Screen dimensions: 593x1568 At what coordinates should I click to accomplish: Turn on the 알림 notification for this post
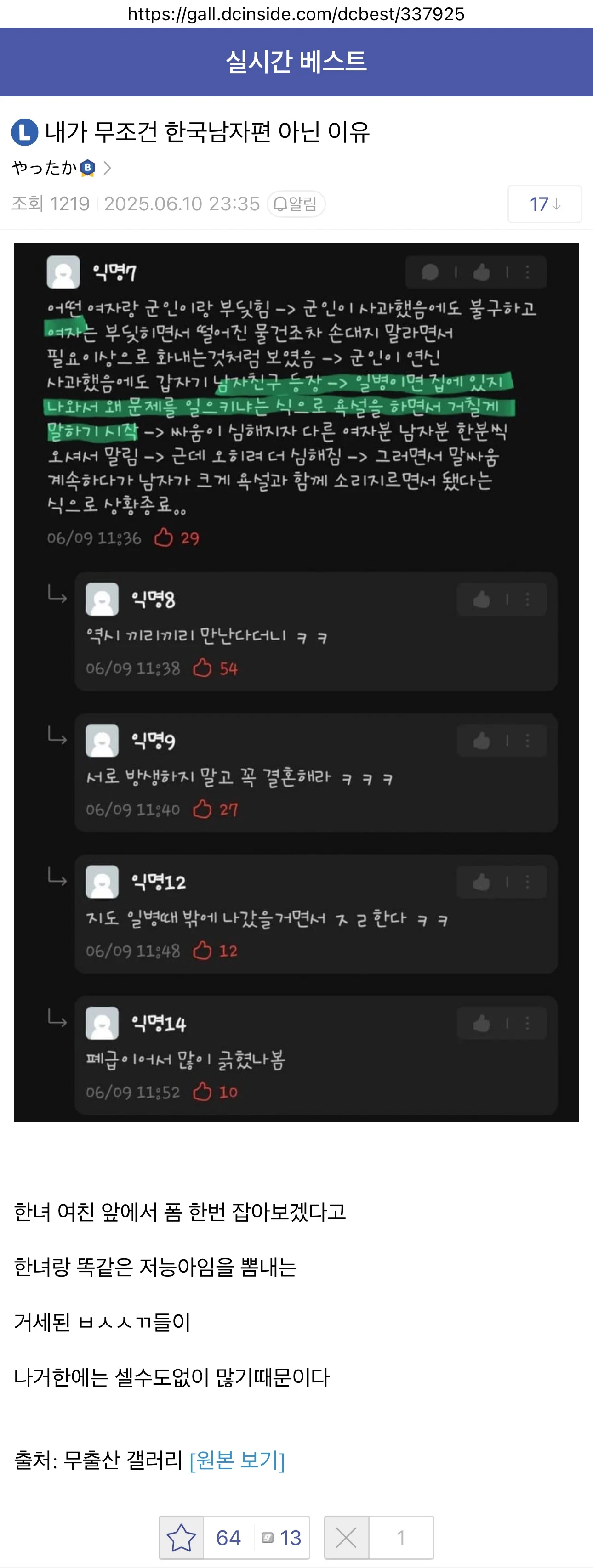click(x=296, y=204)
